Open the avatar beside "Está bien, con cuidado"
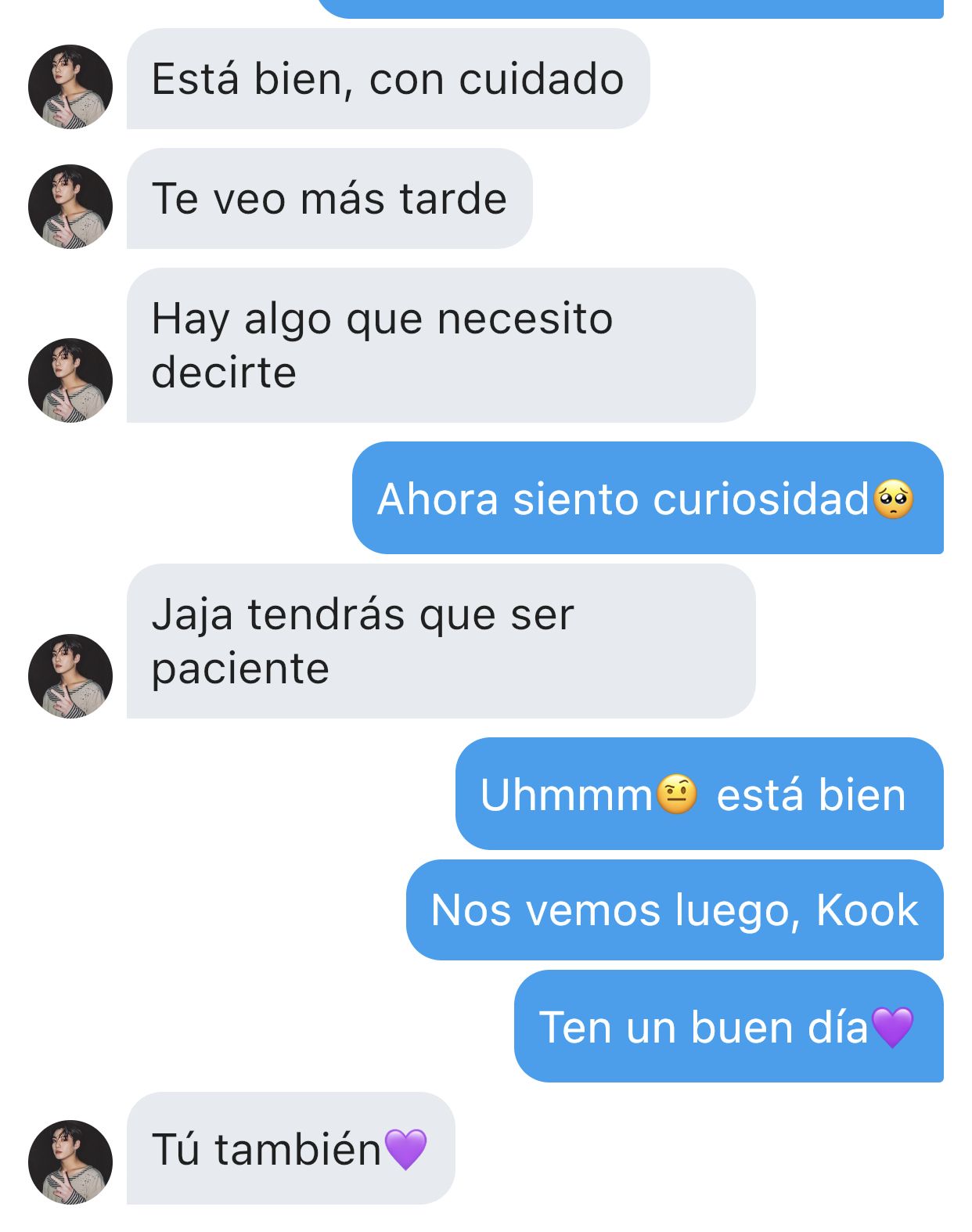Image resolution: width=972 pixels, height=1232 pixels. pyautogui.click(x=70, y=87)
